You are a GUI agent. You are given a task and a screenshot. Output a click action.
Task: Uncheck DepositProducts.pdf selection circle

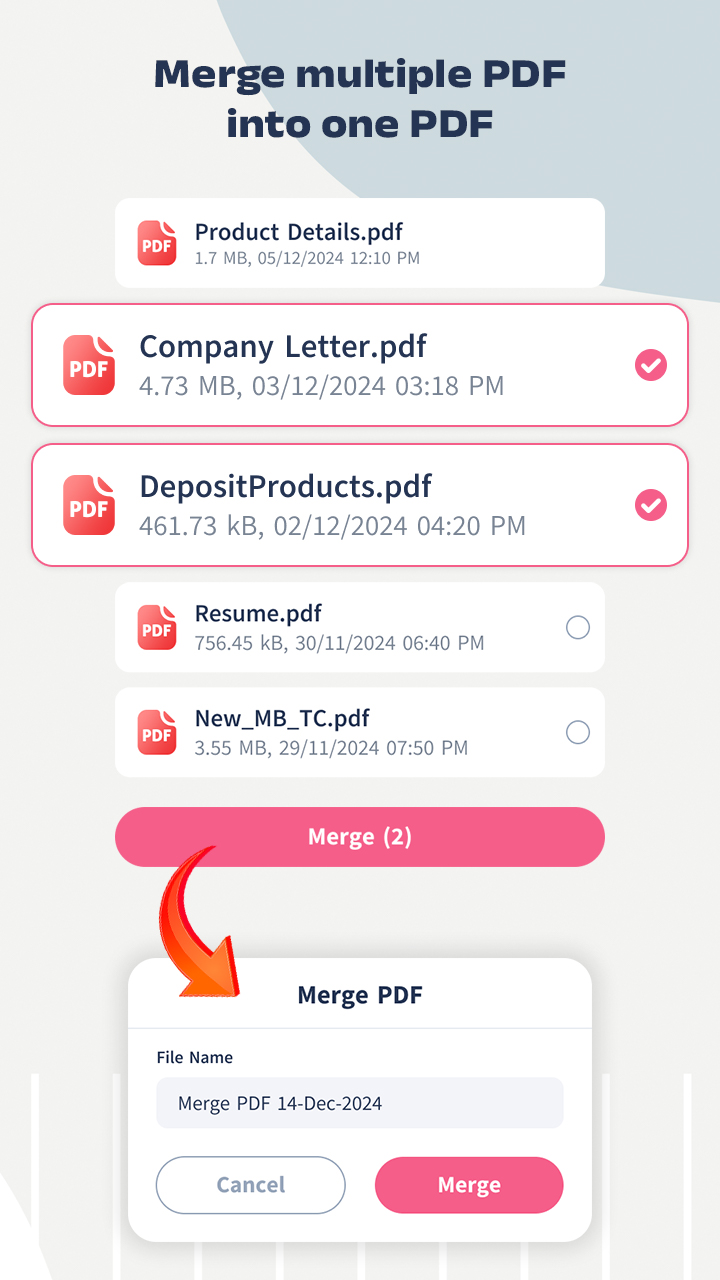click(650, 505)
